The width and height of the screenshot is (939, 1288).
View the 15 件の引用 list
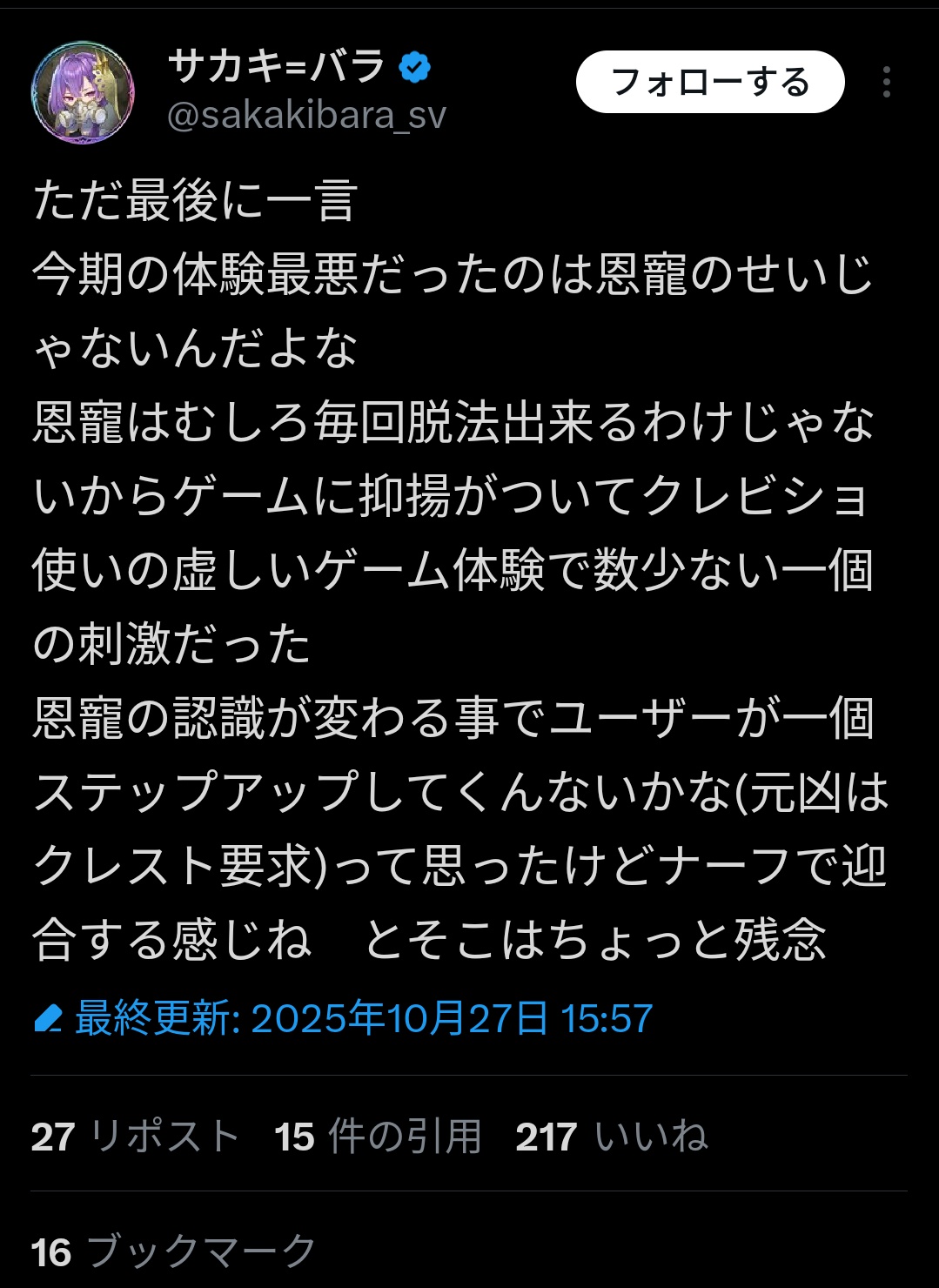click(x=378, y=1137)
